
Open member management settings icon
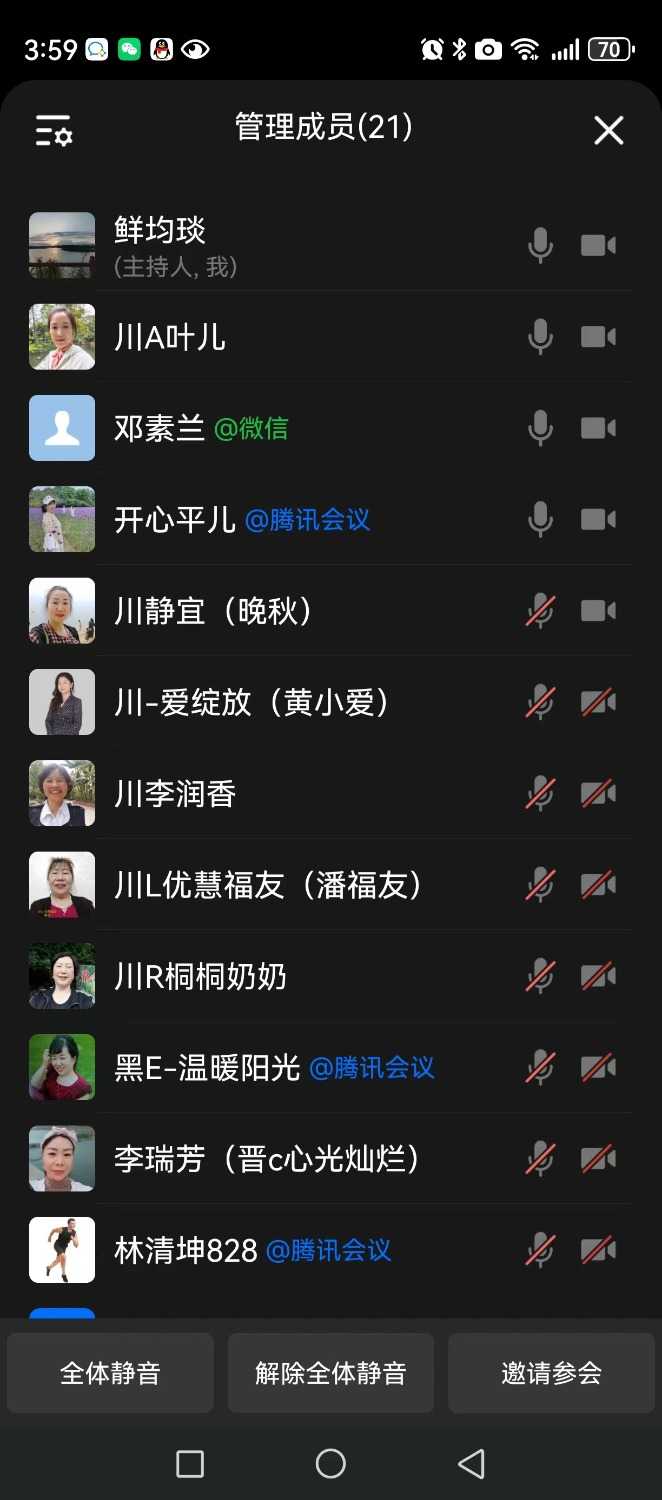coord(54,130)
